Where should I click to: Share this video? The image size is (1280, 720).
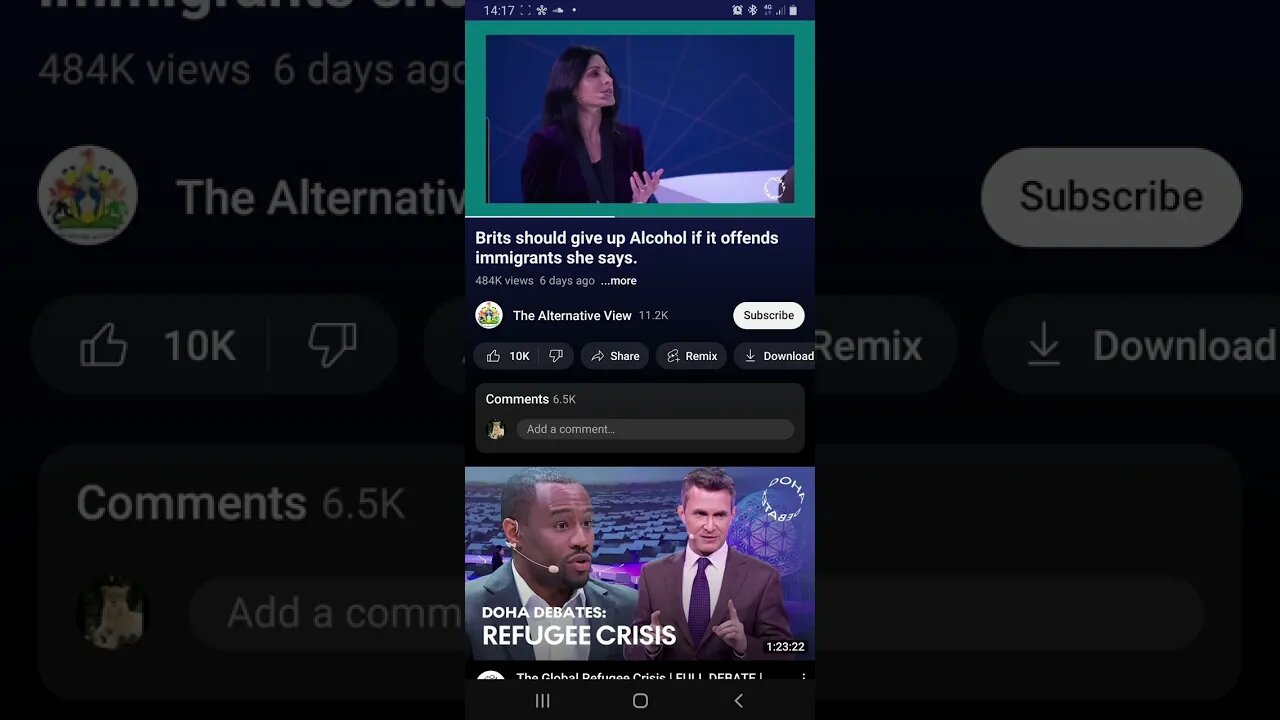click(x=614, y=356)
